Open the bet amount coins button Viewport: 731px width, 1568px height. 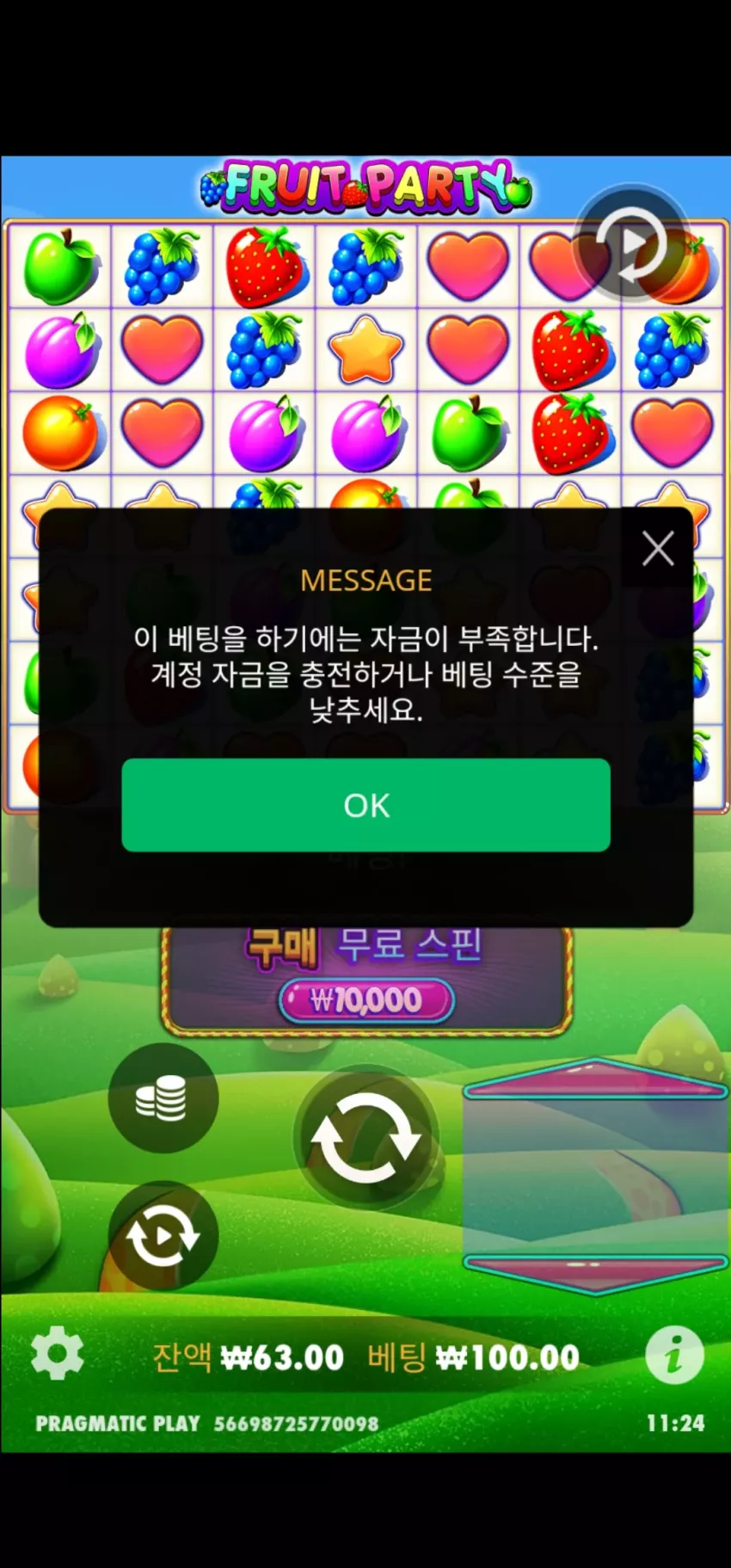(x=163, y=1098)
